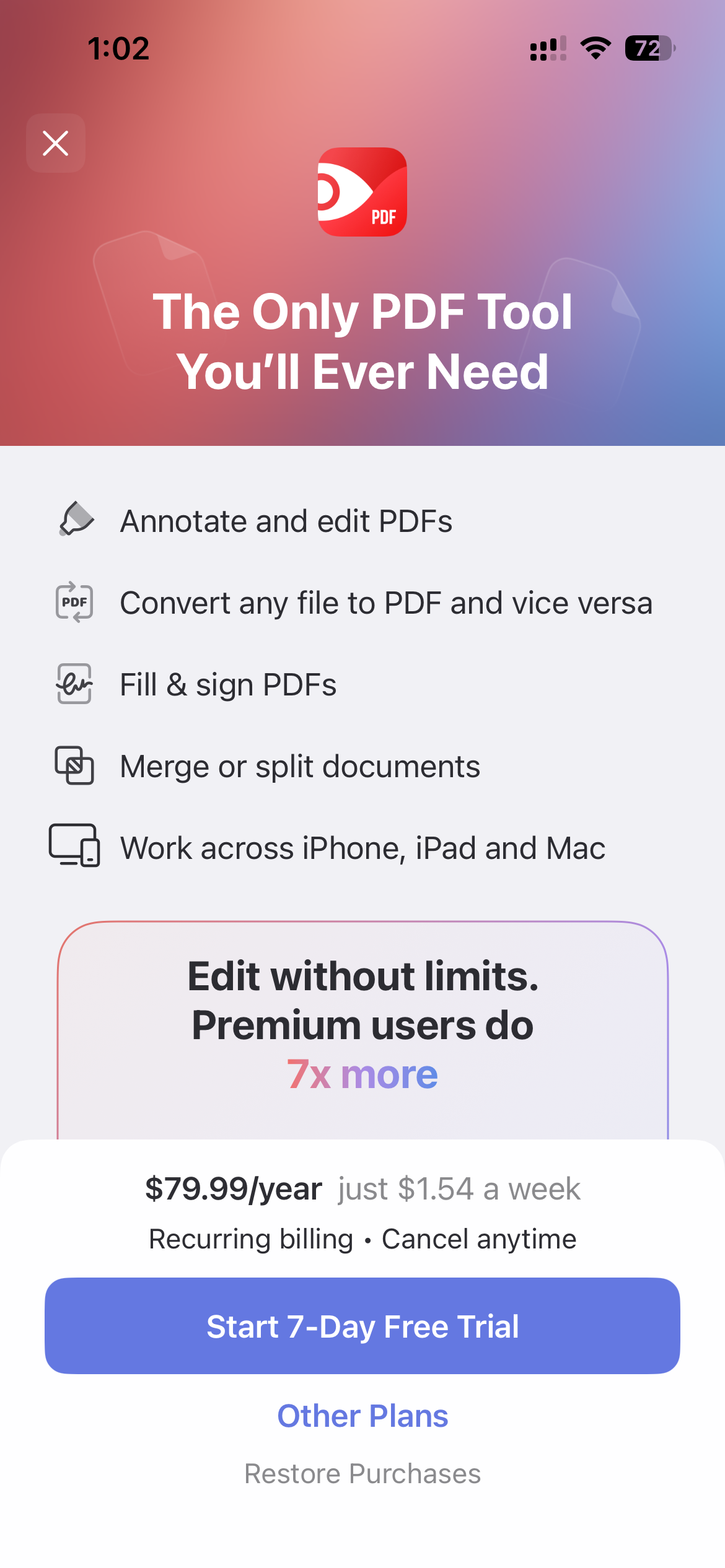The height and width of the screenshot is (1568, 725).
Task: Close the premium subscription screen
Action: coord(56,143)
